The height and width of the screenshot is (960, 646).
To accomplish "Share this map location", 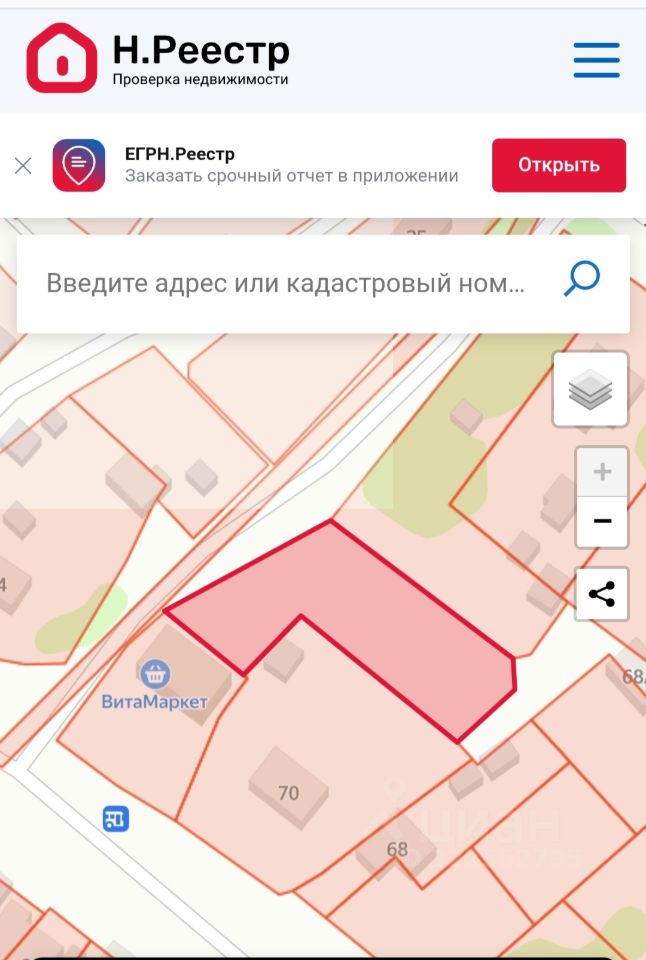I will (602, 595).
